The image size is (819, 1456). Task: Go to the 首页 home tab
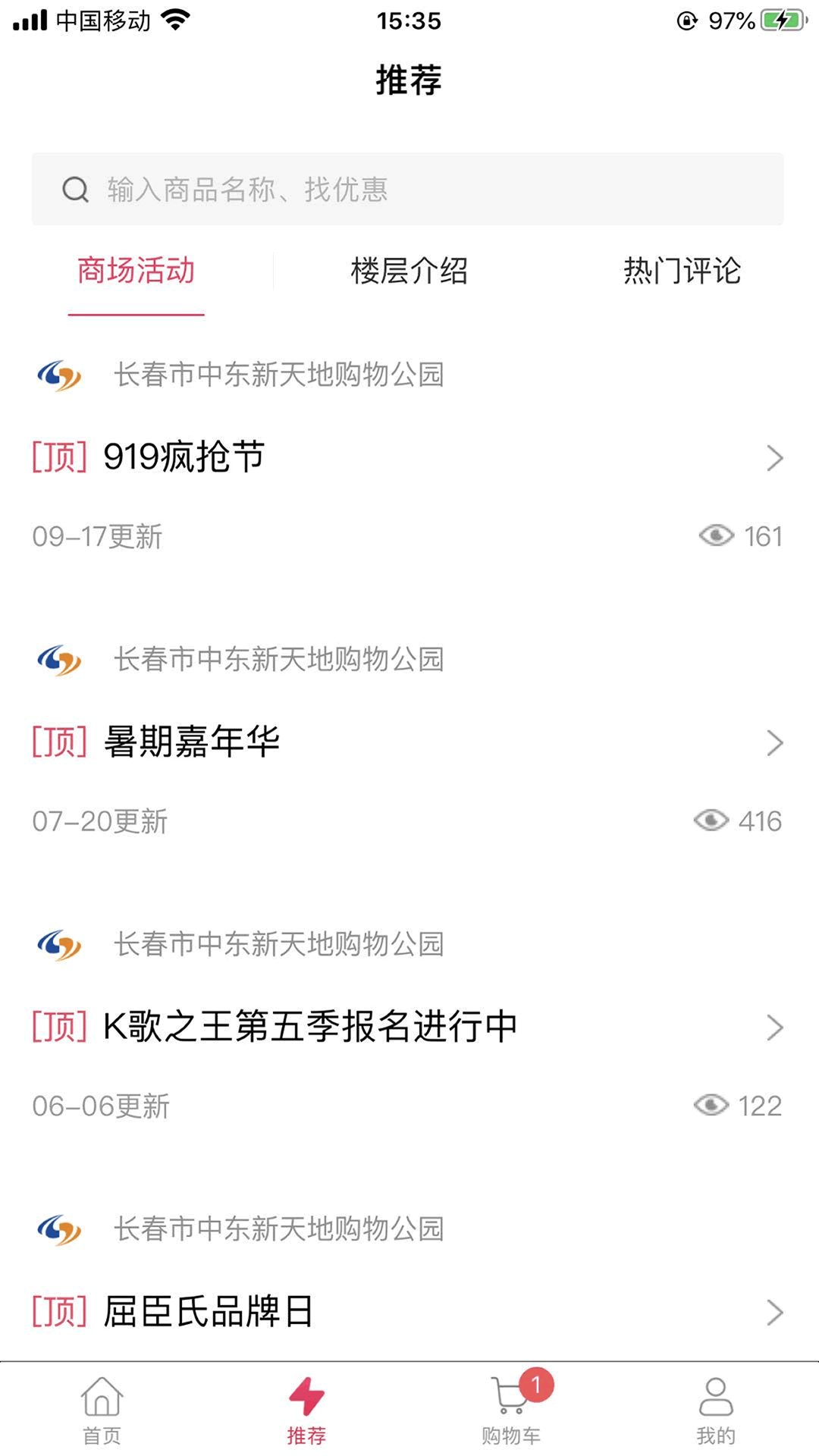(102, 1410)
